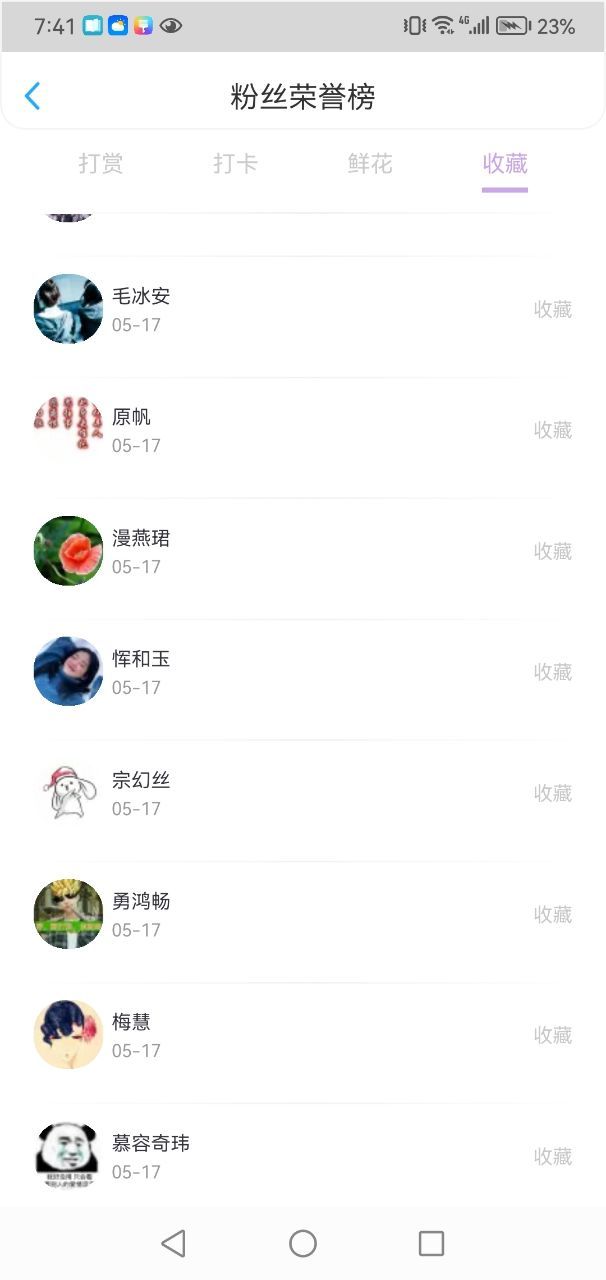Open 勇鸿畅's row
This screenshot has width=606, height=1280.
[x=303, y=914]
